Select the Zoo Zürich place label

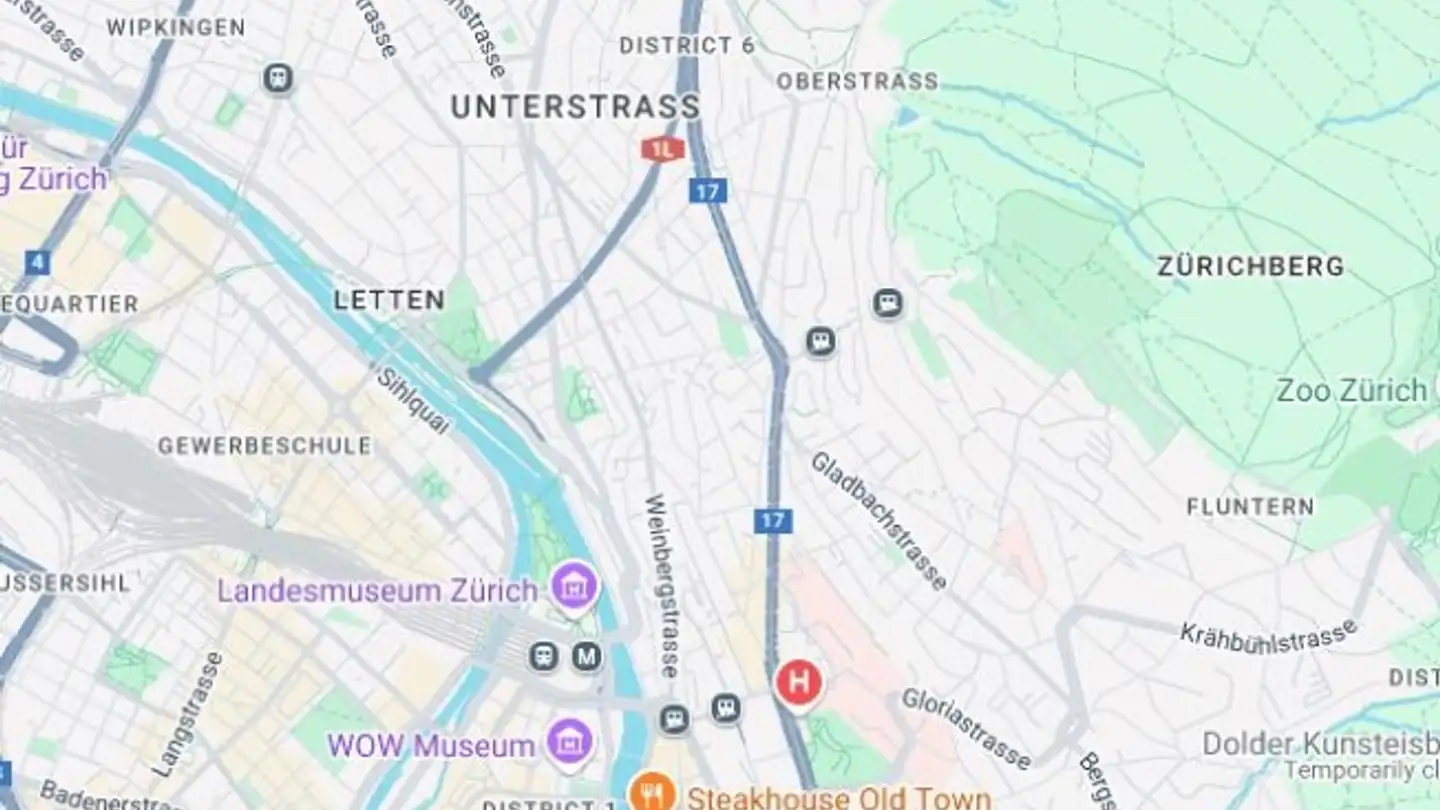point(1352,391)
